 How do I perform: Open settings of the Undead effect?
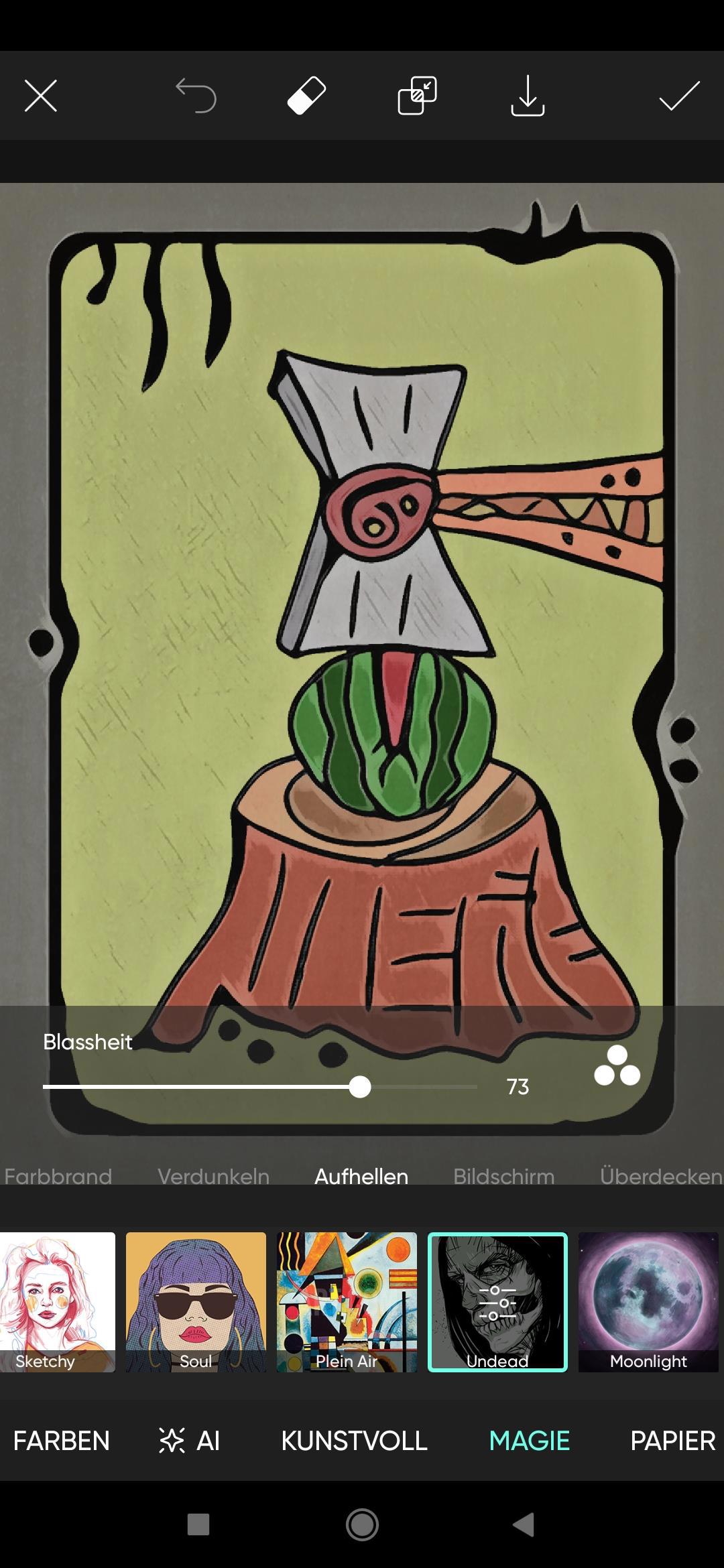click(497, 1301)
